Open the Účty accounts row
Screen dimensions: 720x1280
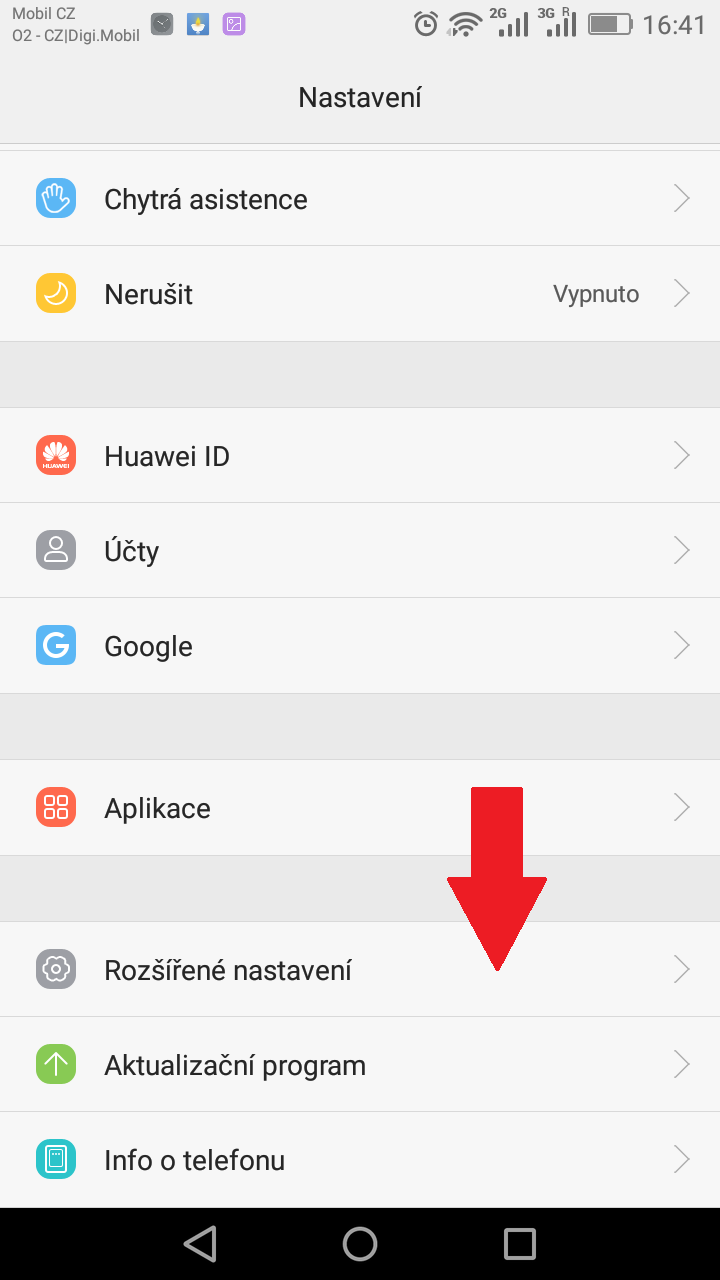click(x=360, y=551)
